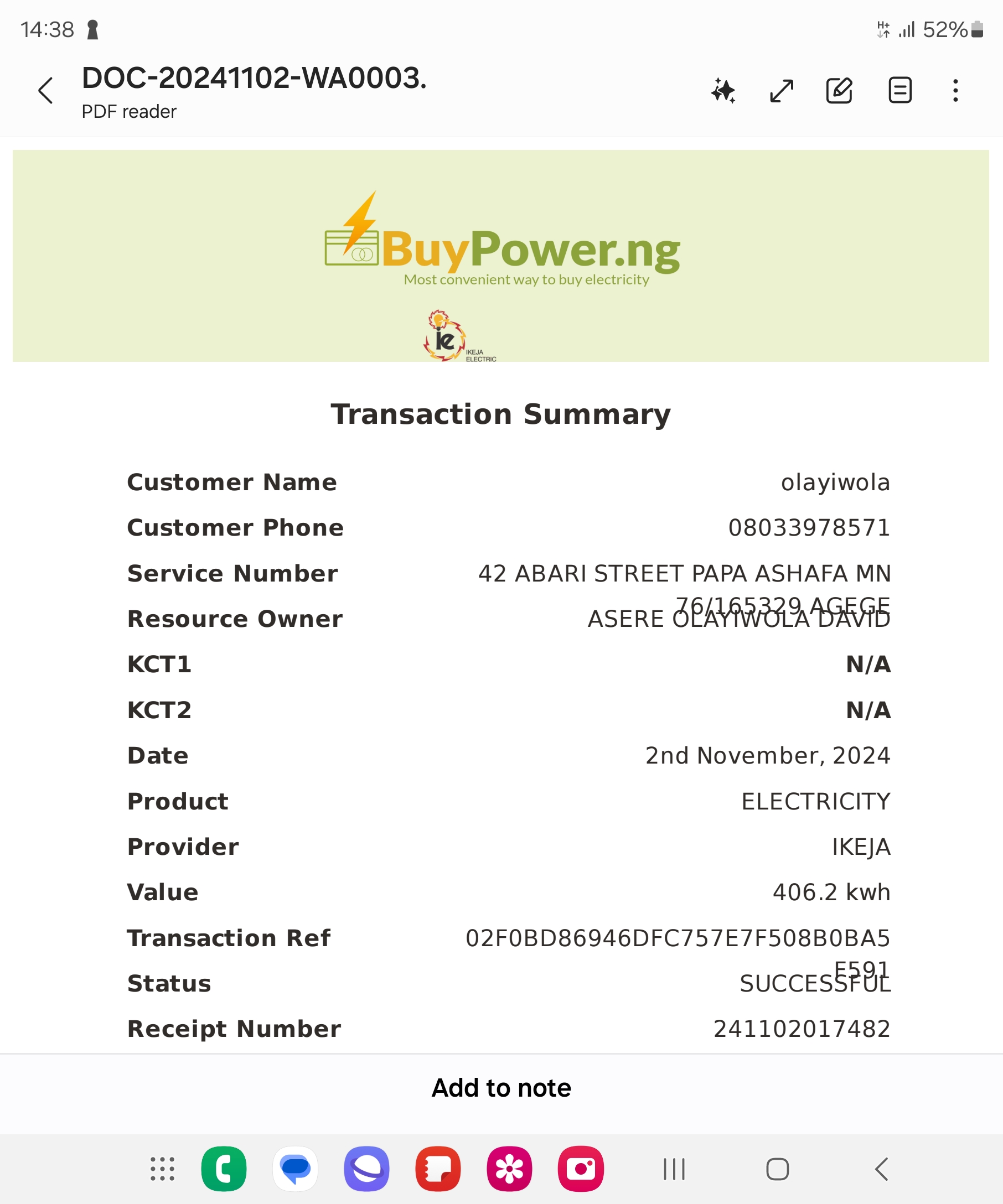
Task: Open the Gallery flower app from taskbar
Action: click(x=509, y=1169)
